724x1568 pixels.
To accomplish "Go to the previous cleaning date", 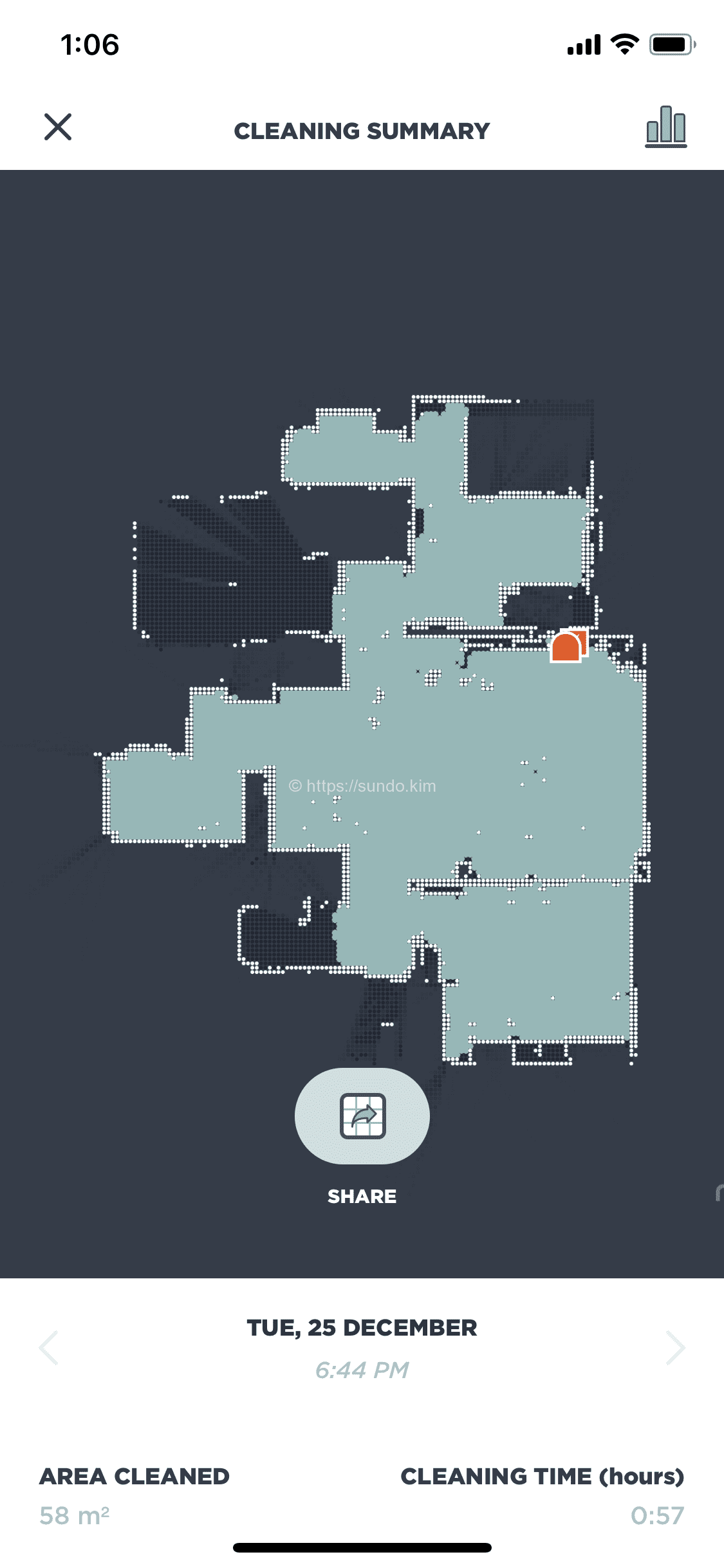I will click(x=49, y=1347).
